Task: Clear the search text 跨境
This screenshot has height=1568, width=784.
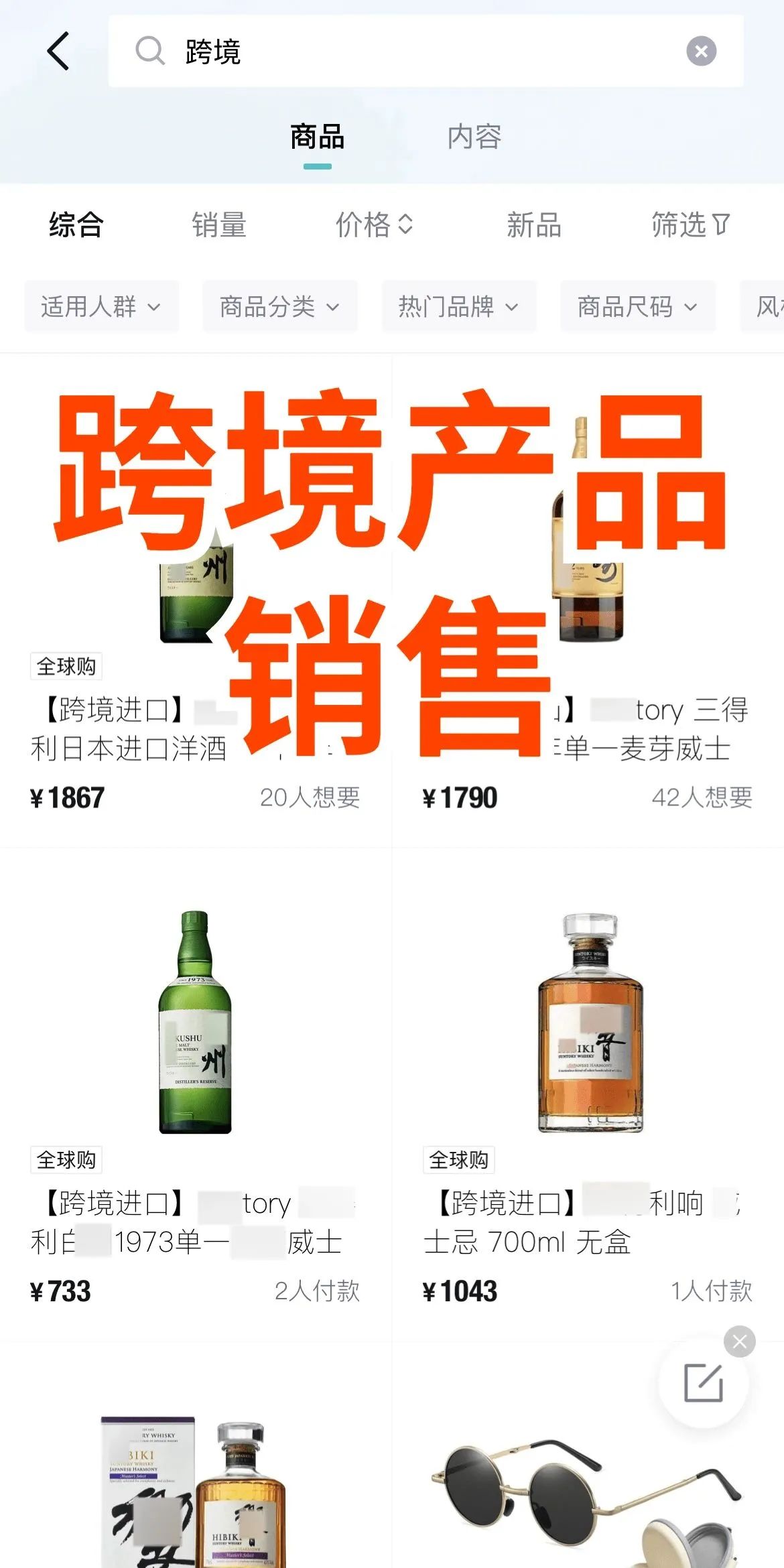Action: pos(701,51)
